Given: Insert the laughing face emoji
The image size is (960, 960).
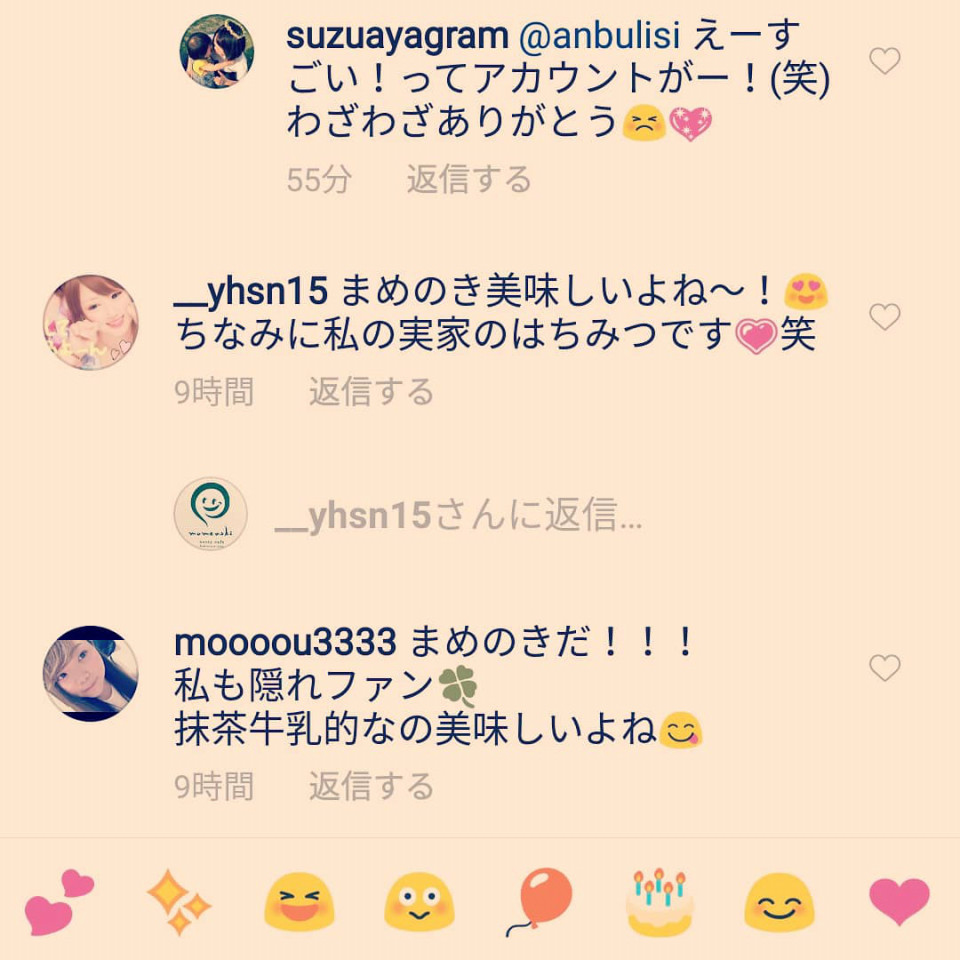Looking at the screenshot, I should (298, 902).
